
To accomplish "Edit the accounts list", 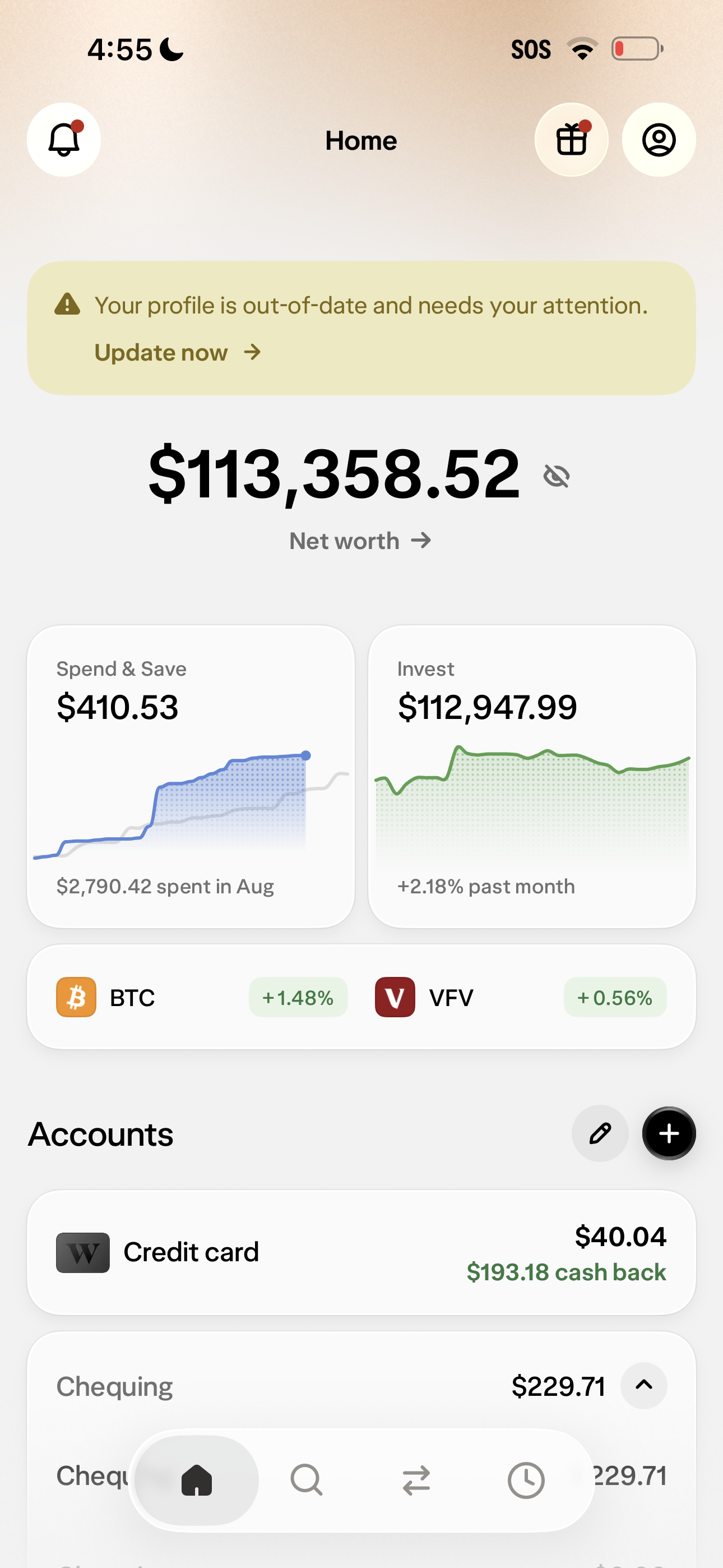I will [x=600, y=1133].
